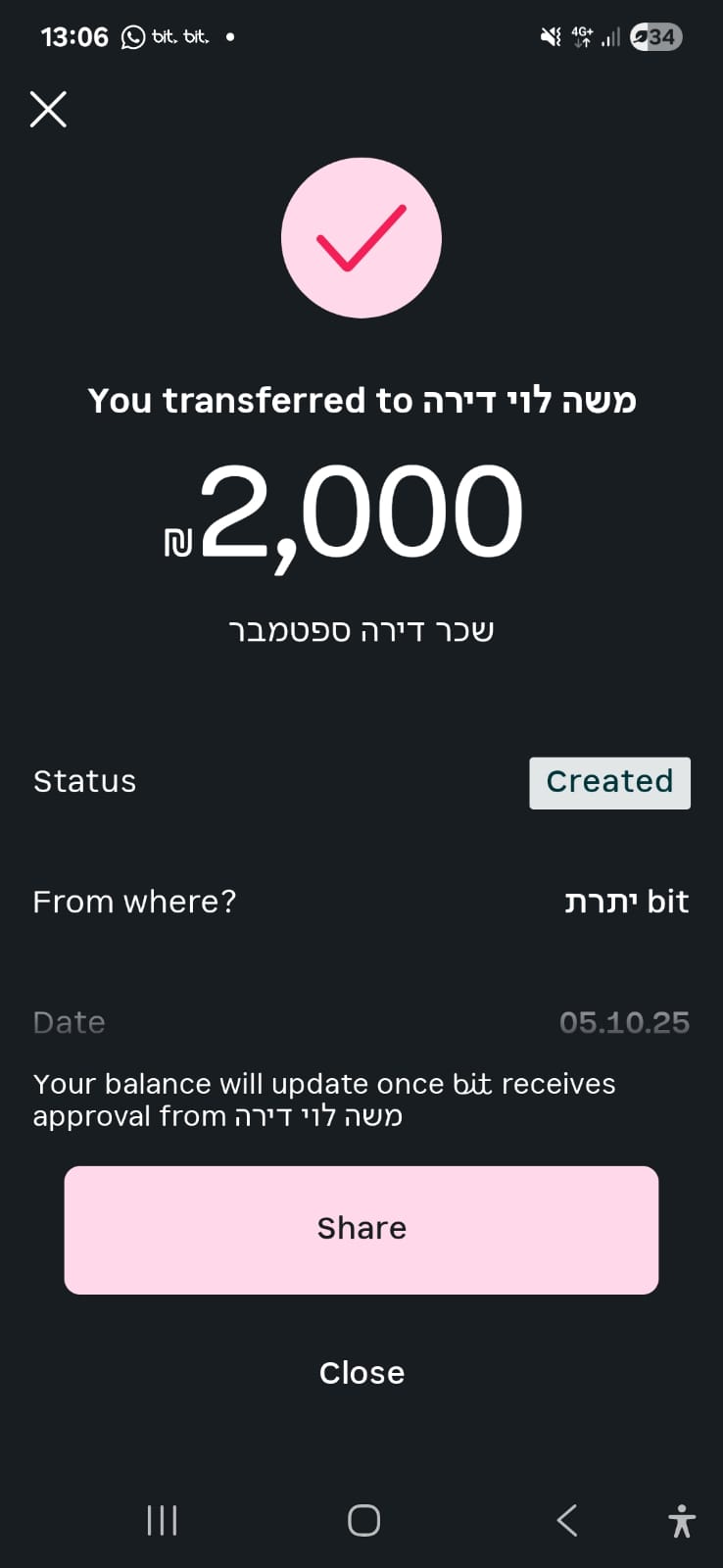Image resolution: width=723 pixels, height=1568 pixels.
Task: Tap Close at the bottom
Action: [x=361, y=1373]
